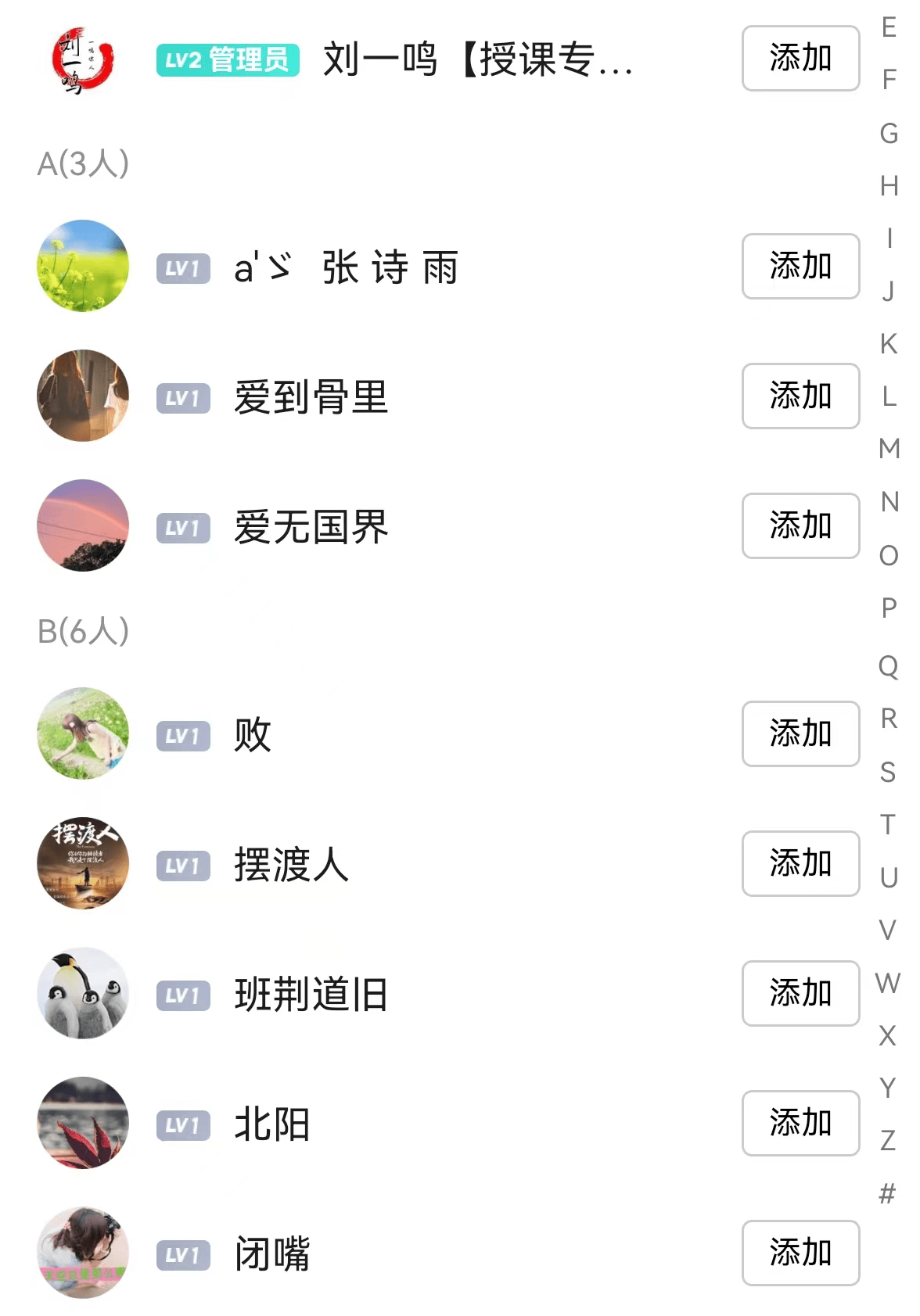Click the LV2 管理员 badge
Screen dimensions: 920x1316
(226, 59)
